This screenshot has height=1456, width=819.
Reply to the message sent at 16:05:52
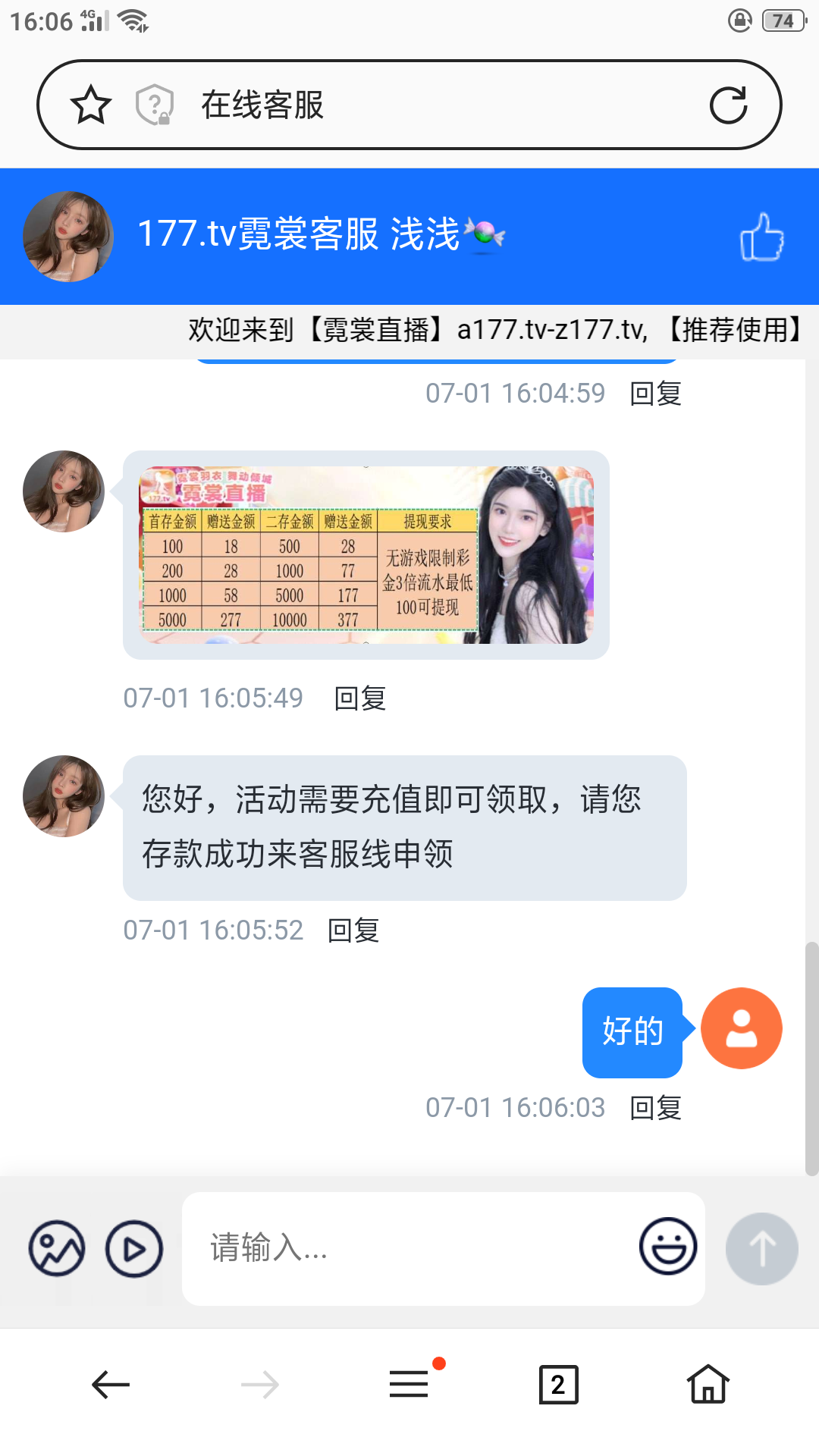[x=353, y=930]
